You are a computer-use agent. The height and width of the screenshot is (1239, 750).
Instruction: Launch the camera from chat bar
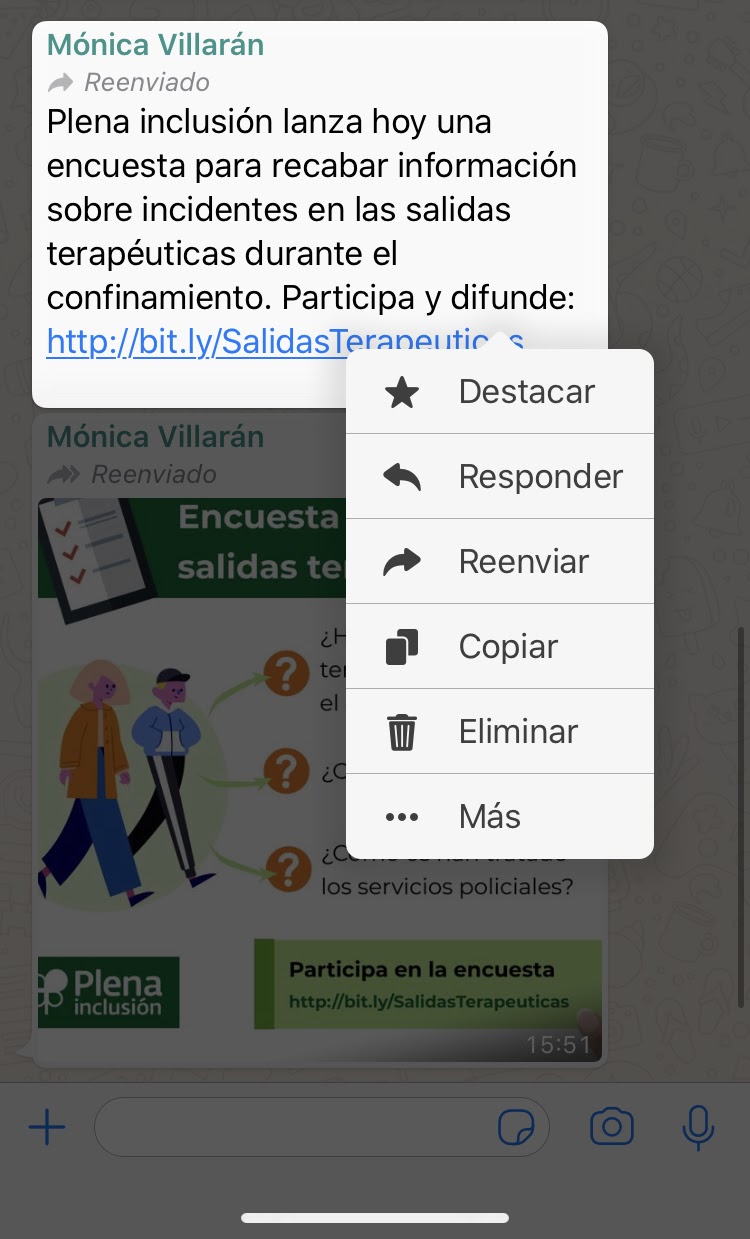[612, 1128]
